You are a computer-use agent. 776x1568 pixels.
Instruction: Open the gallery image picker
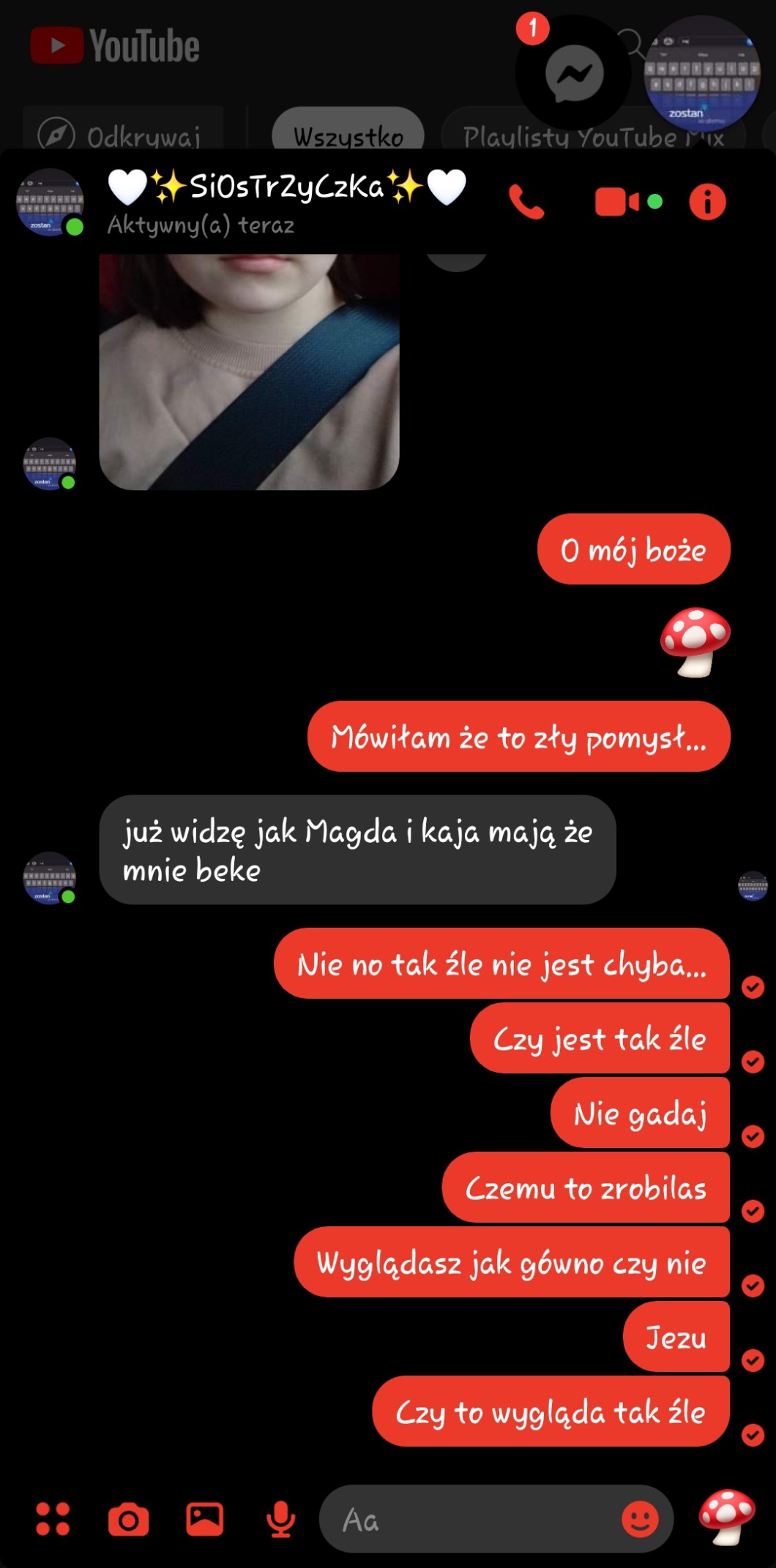[x=205, y=1519]
